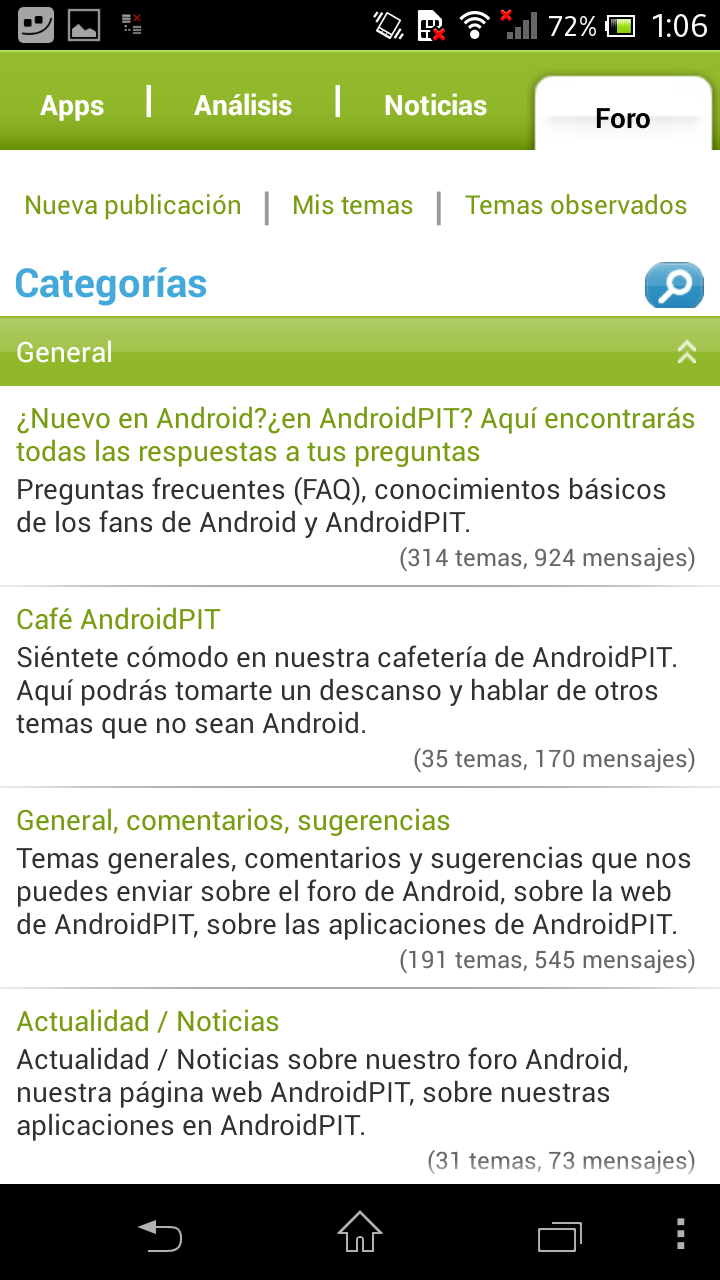This screenshot has height=1280, width=720.
Task: Select the Foro tab
Action: point(622,119)
